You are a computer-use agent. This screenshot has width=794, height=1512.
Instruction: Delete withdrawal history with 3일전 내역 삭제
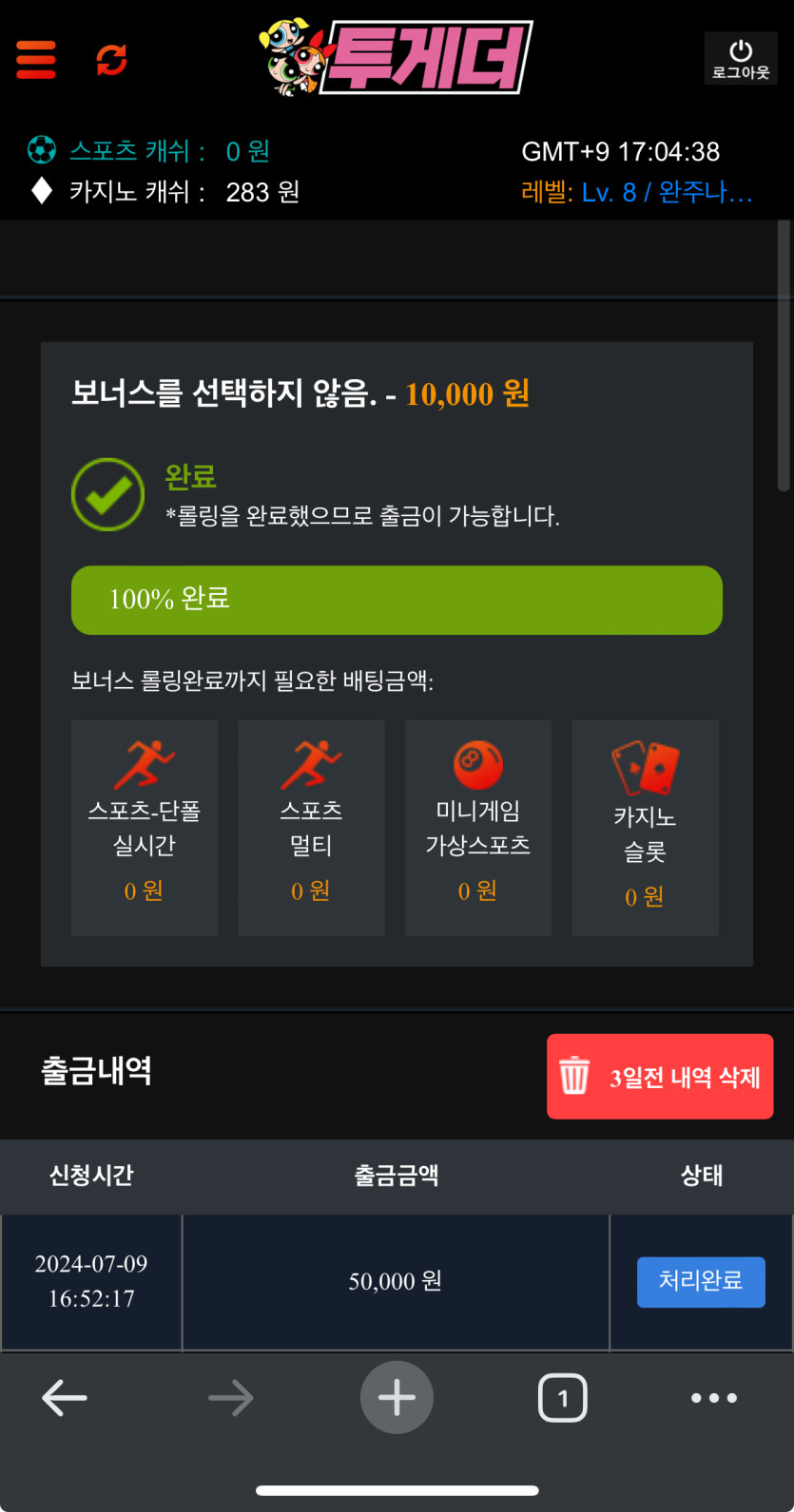pos(660,1077)
